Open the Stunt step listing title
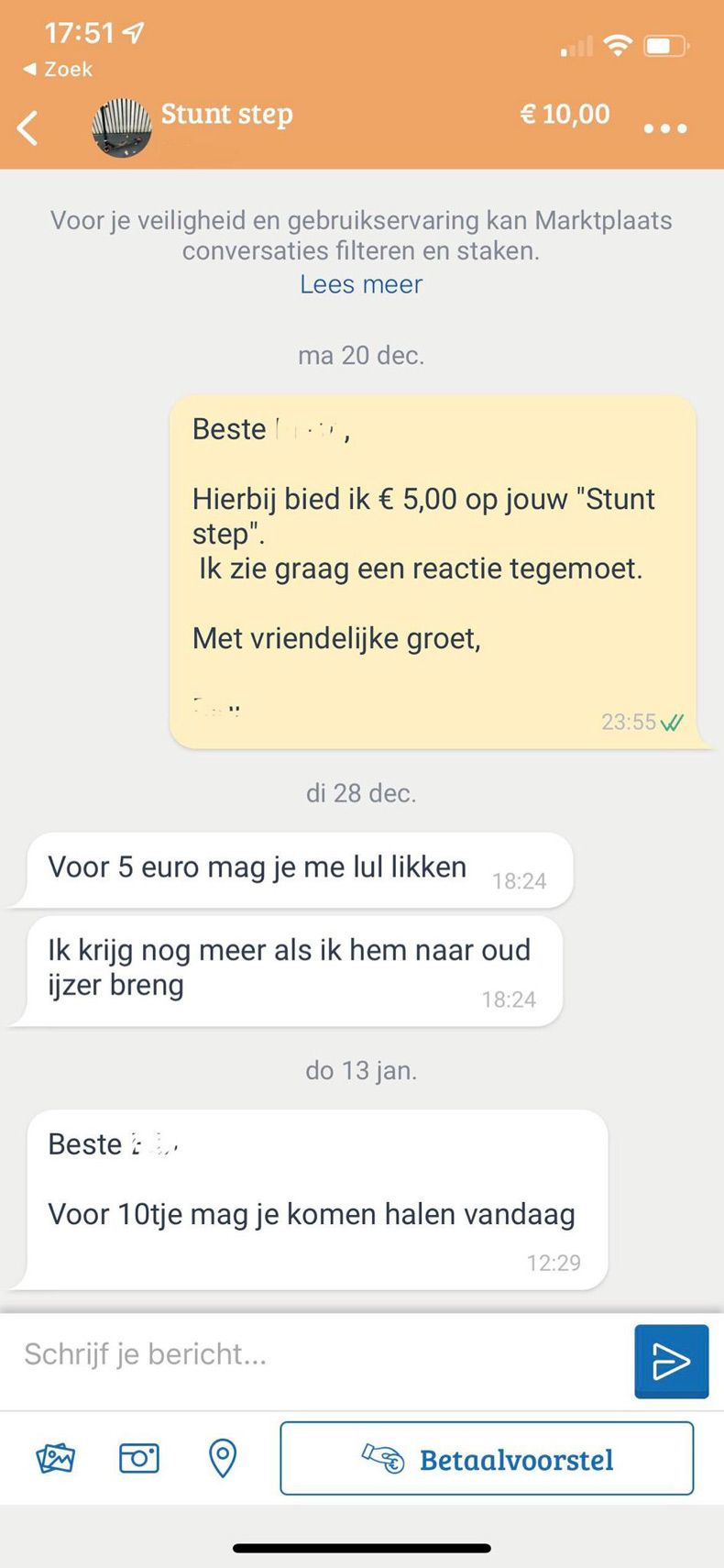The width and height of the screenshot is (724, 1568). (226, 114)
